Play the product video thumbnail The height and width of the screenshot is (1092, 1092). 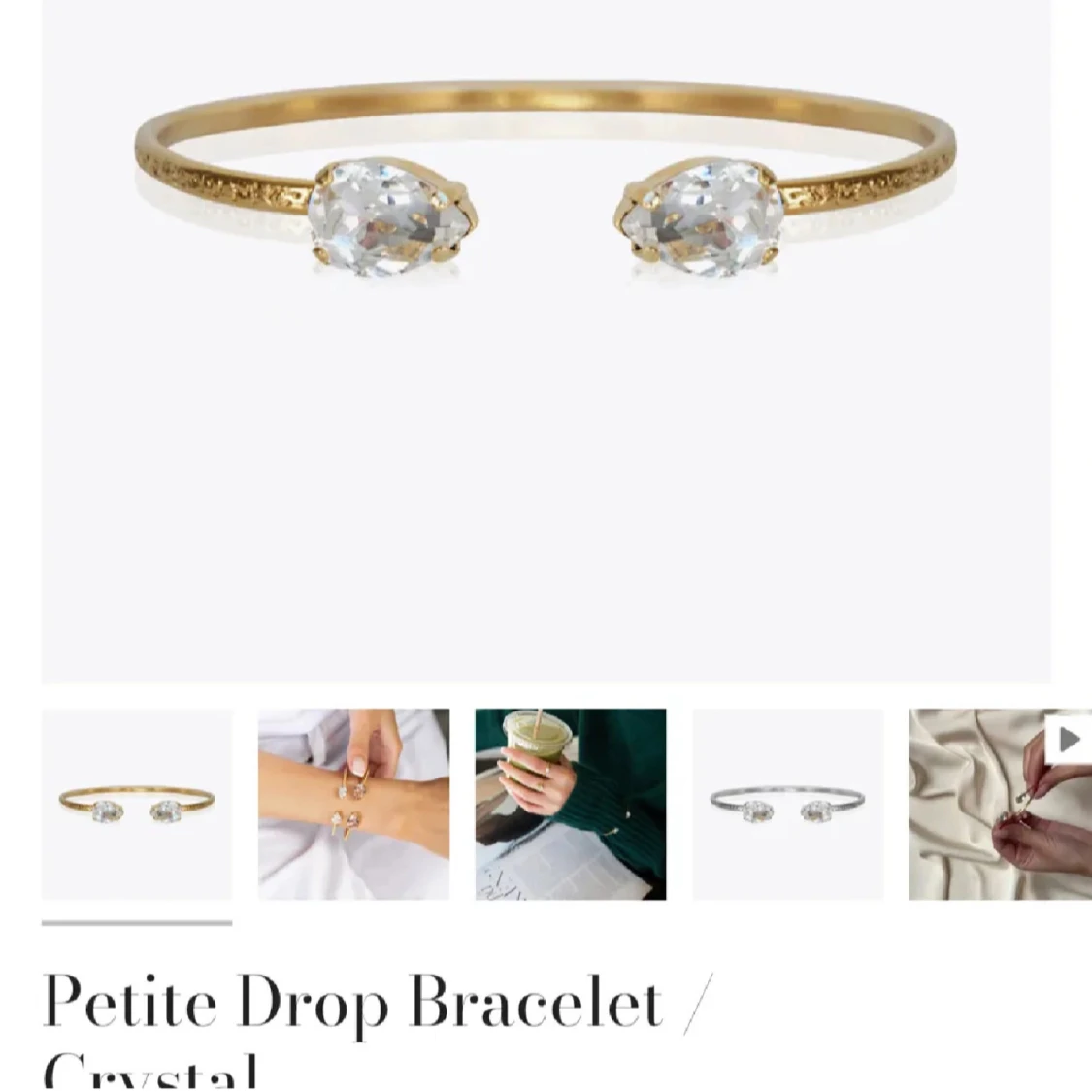(x=1000, y=804)
